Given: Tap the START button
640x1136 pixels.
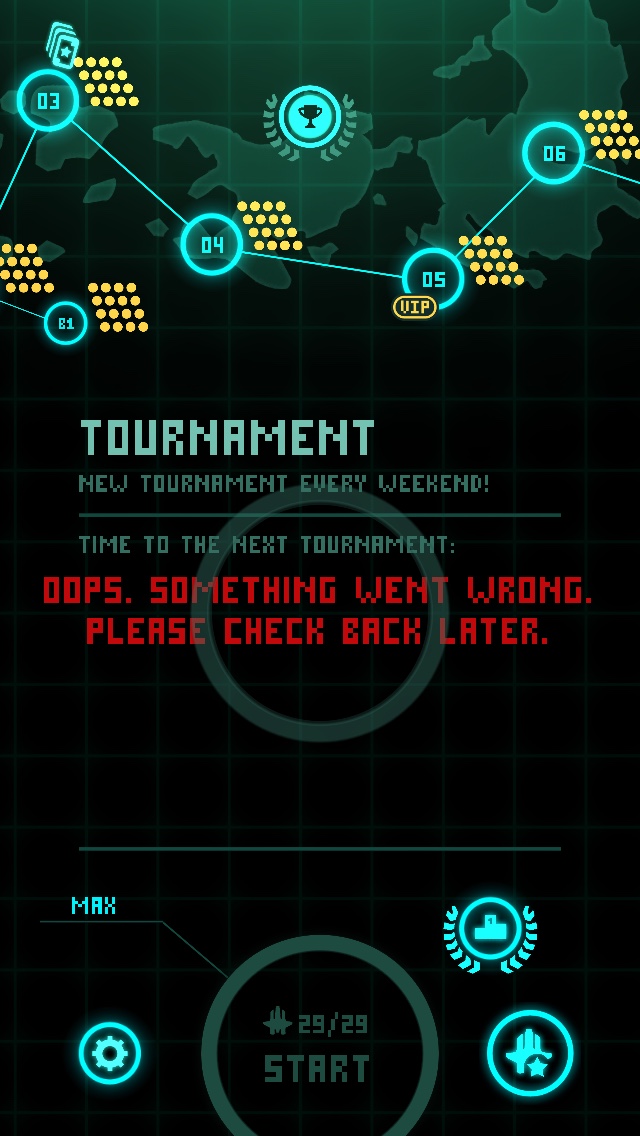Looking at the screenshot, I should [x=319, y=1052].
